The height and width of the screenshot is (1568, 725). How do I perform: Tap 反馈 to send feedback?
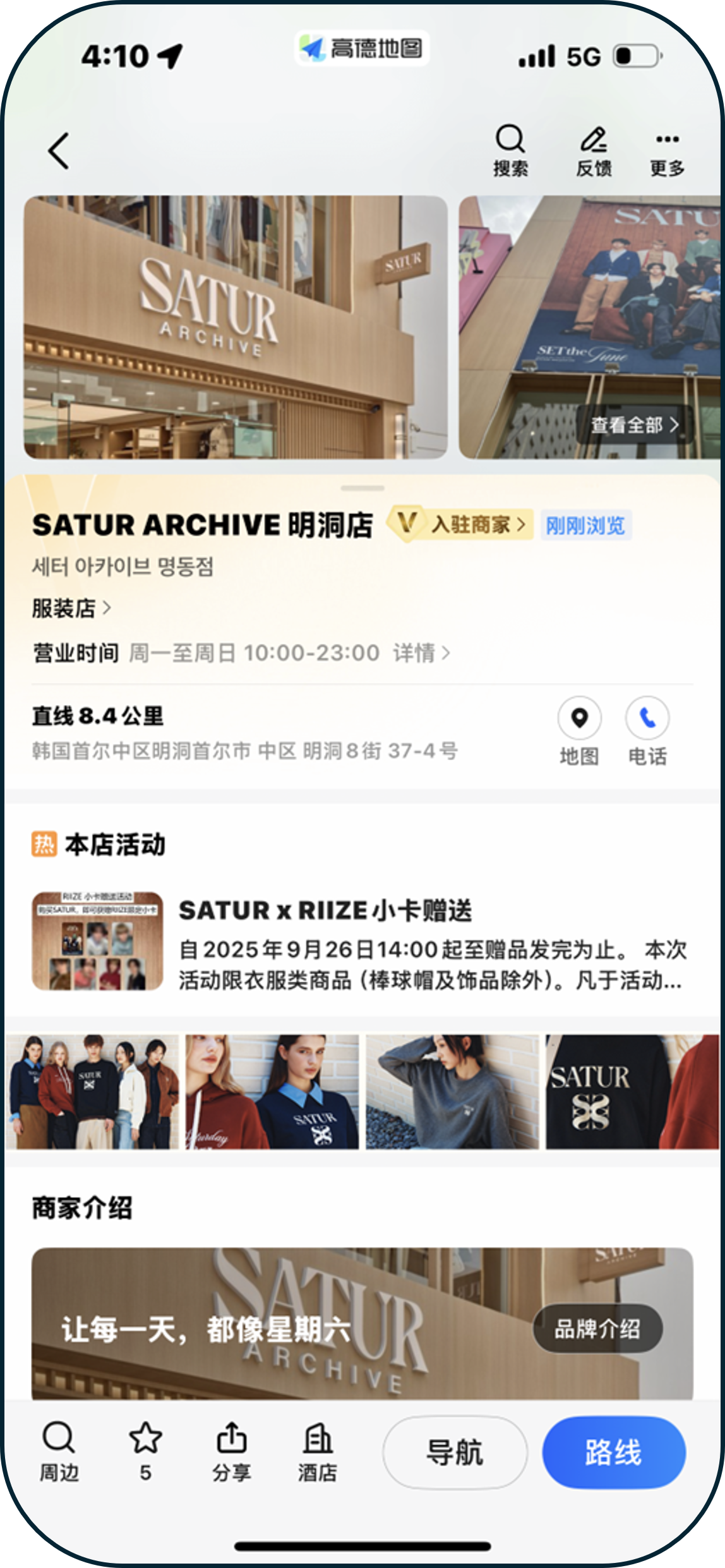[594, 149]
